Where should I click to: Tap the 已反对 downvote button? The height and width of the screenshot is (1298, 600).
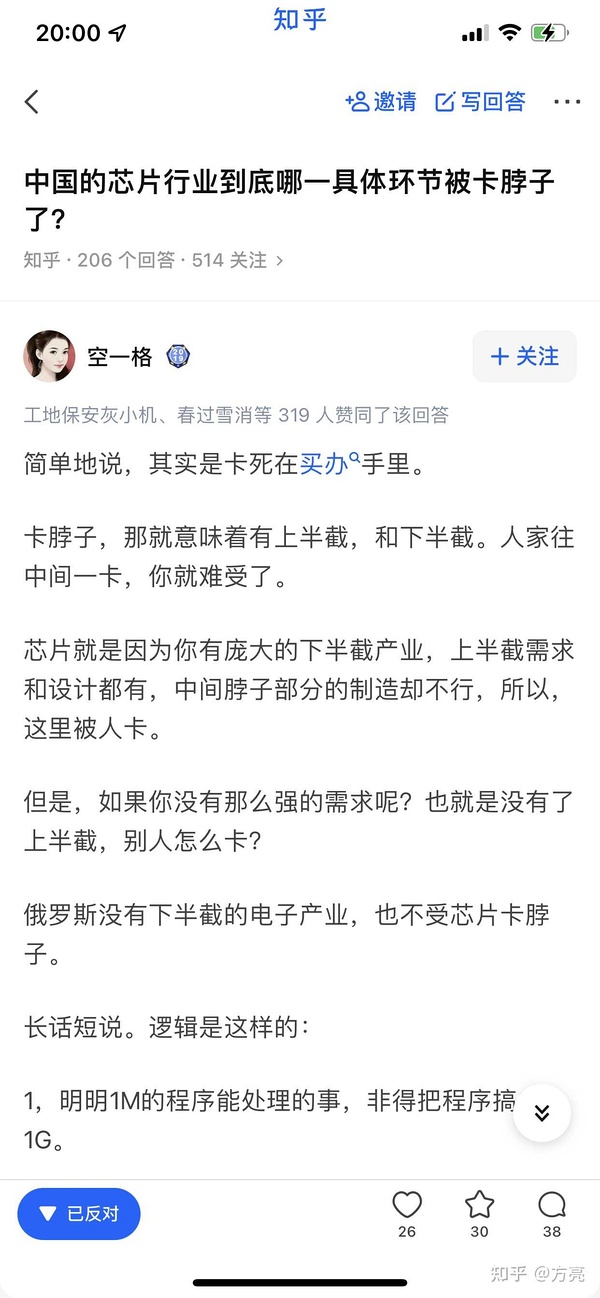tap(79, 1213)
